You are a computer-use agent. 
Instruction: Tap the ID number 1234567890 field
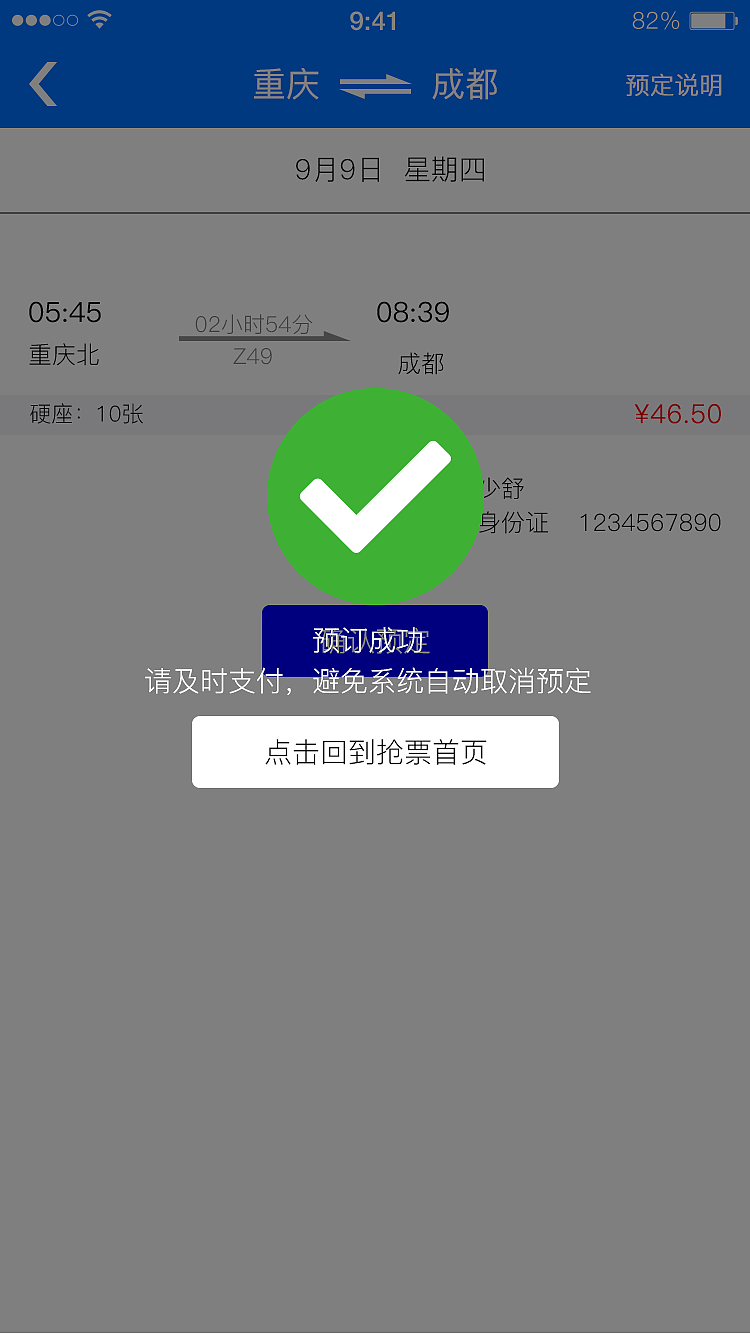[x=650, y=522]
